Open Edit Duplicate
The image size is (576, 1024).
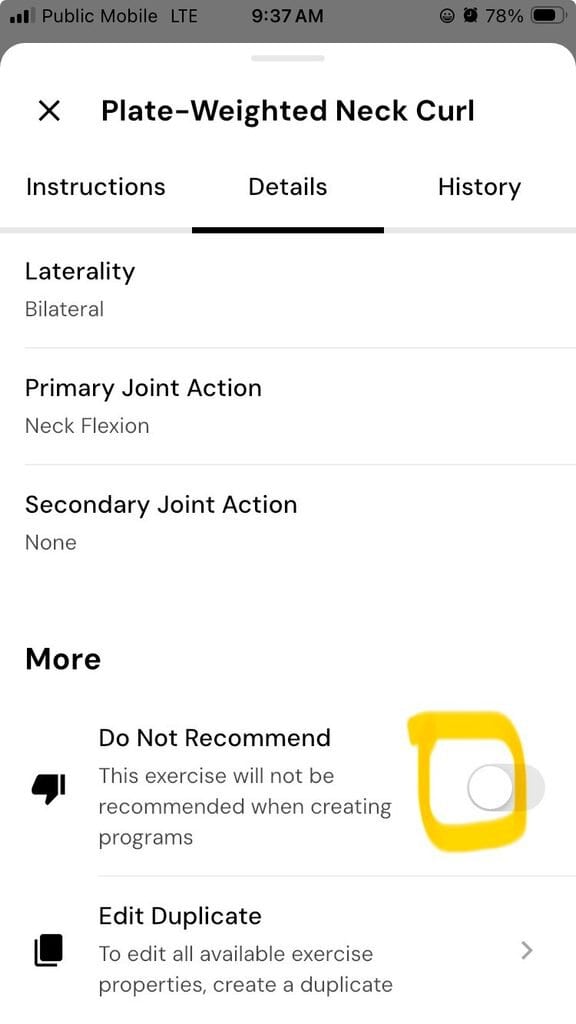click(287, 950)
